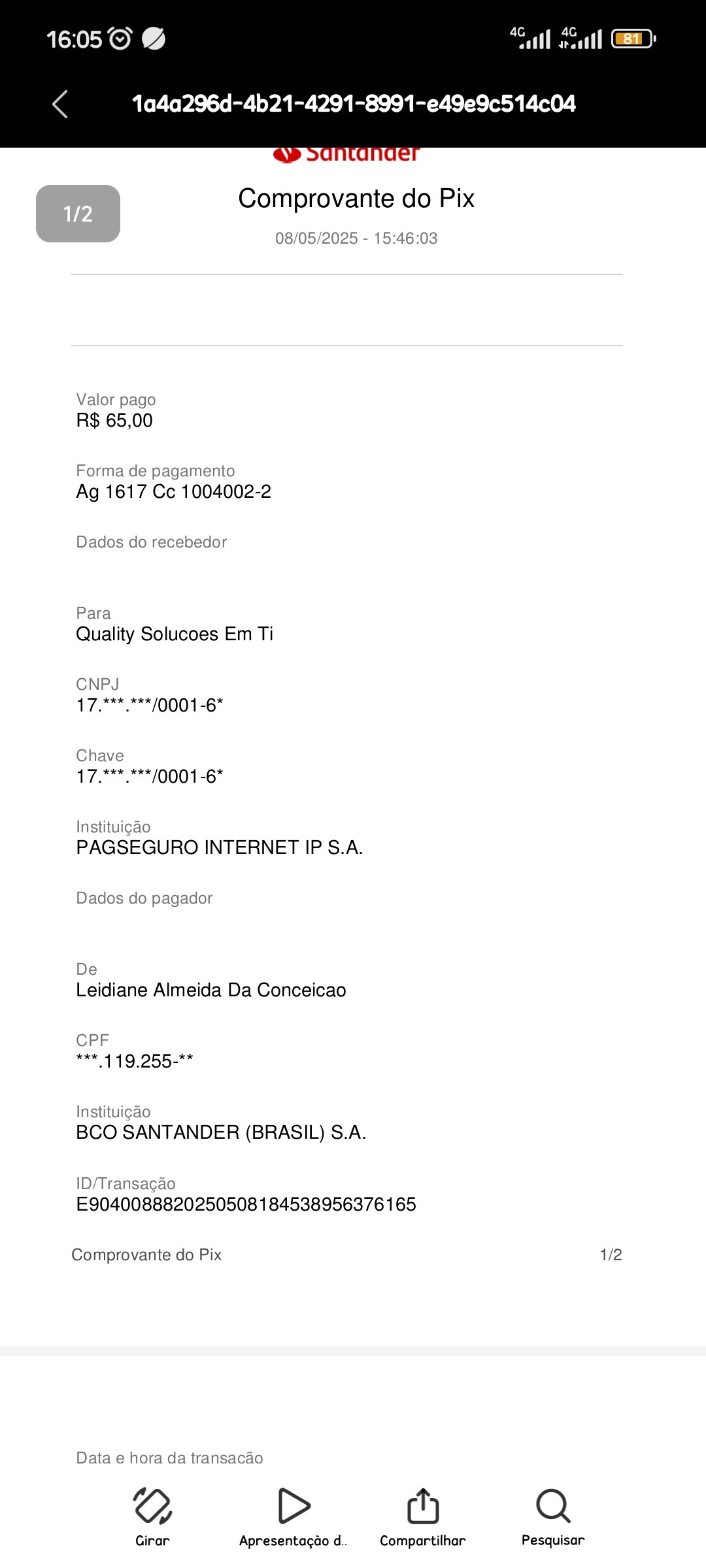Go back using the top-left arrow
The height and width of the screenshot is (1568, 706).
coord(60,104)
